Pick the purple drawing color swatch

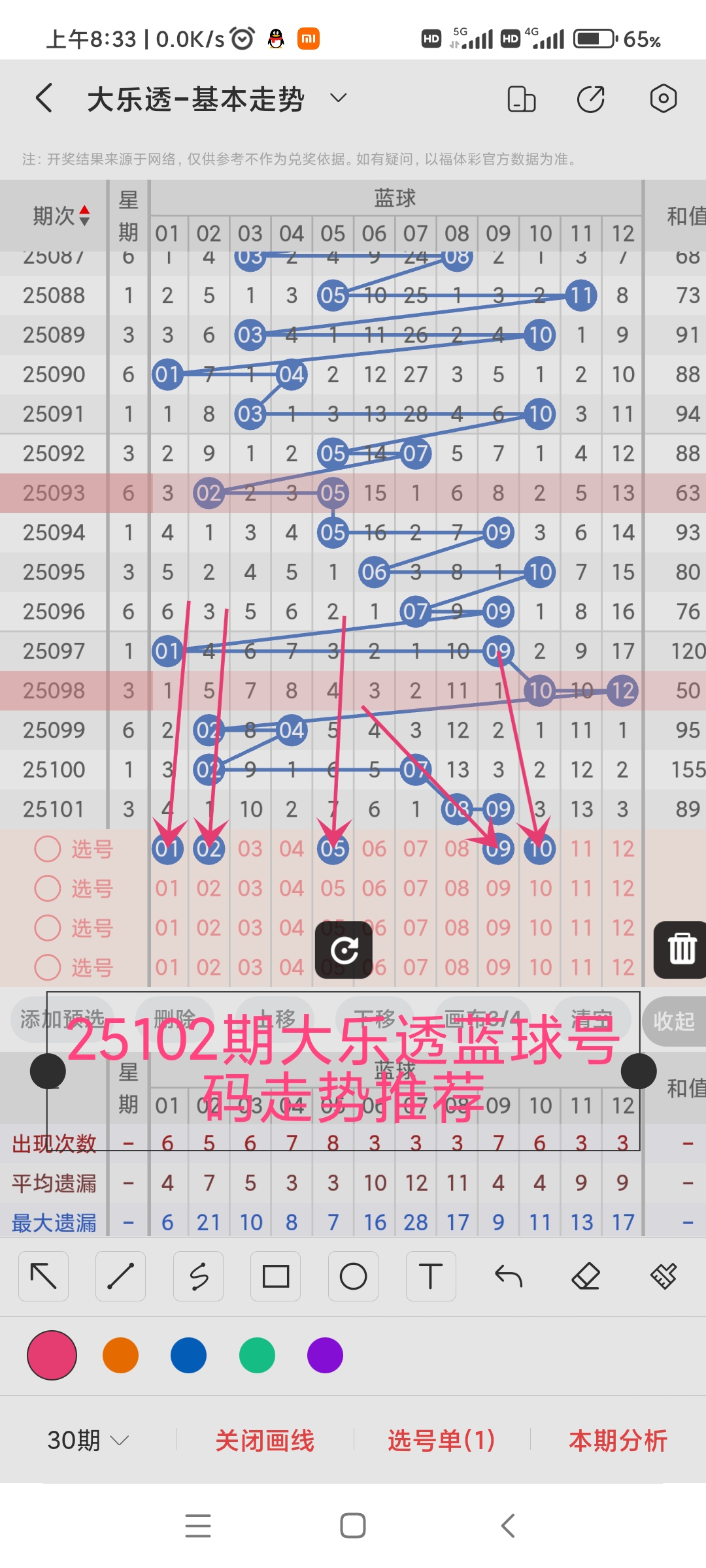click(325, 1356)
